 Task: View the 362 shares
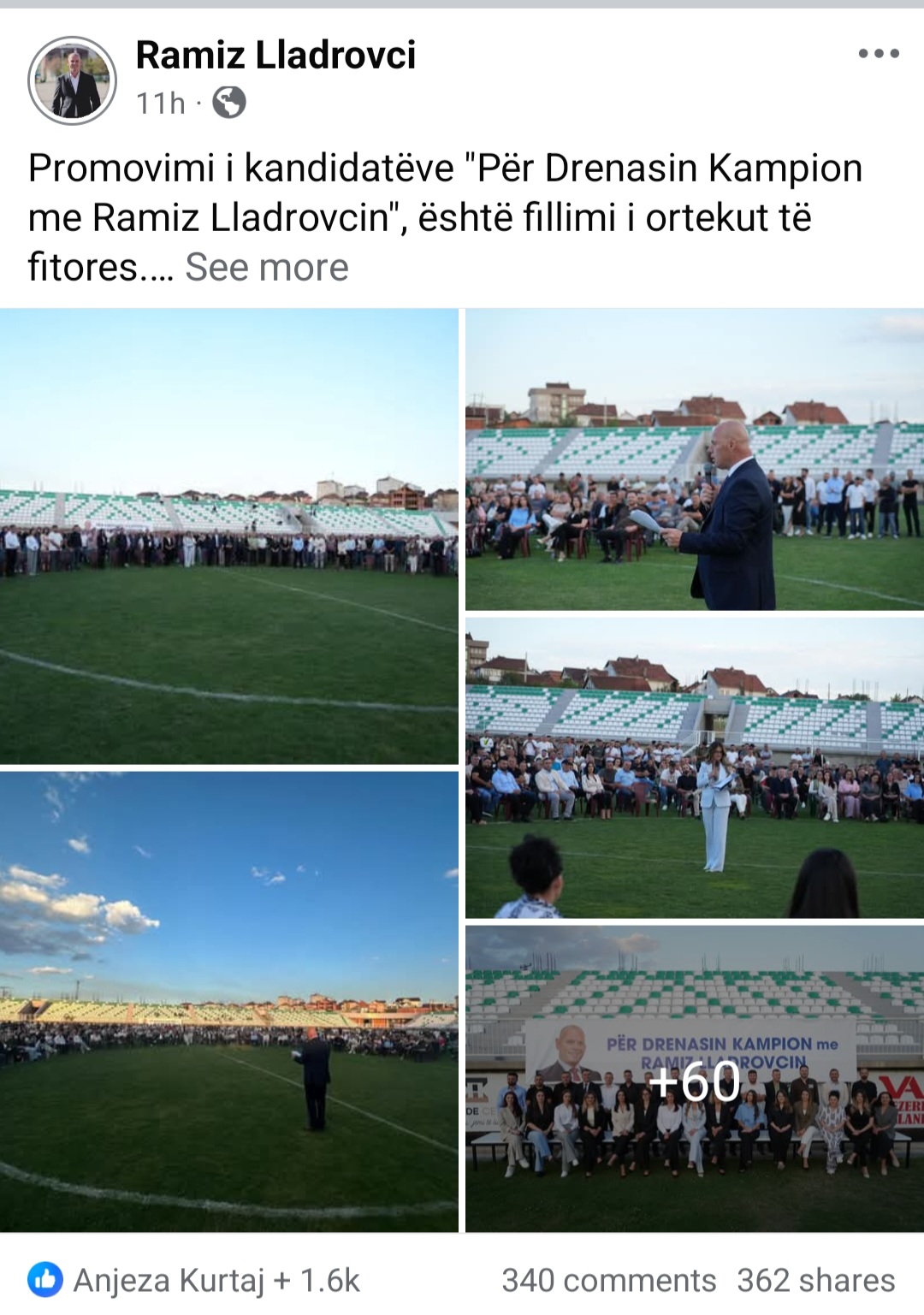pyautogui.click(x=815, y=1280)
